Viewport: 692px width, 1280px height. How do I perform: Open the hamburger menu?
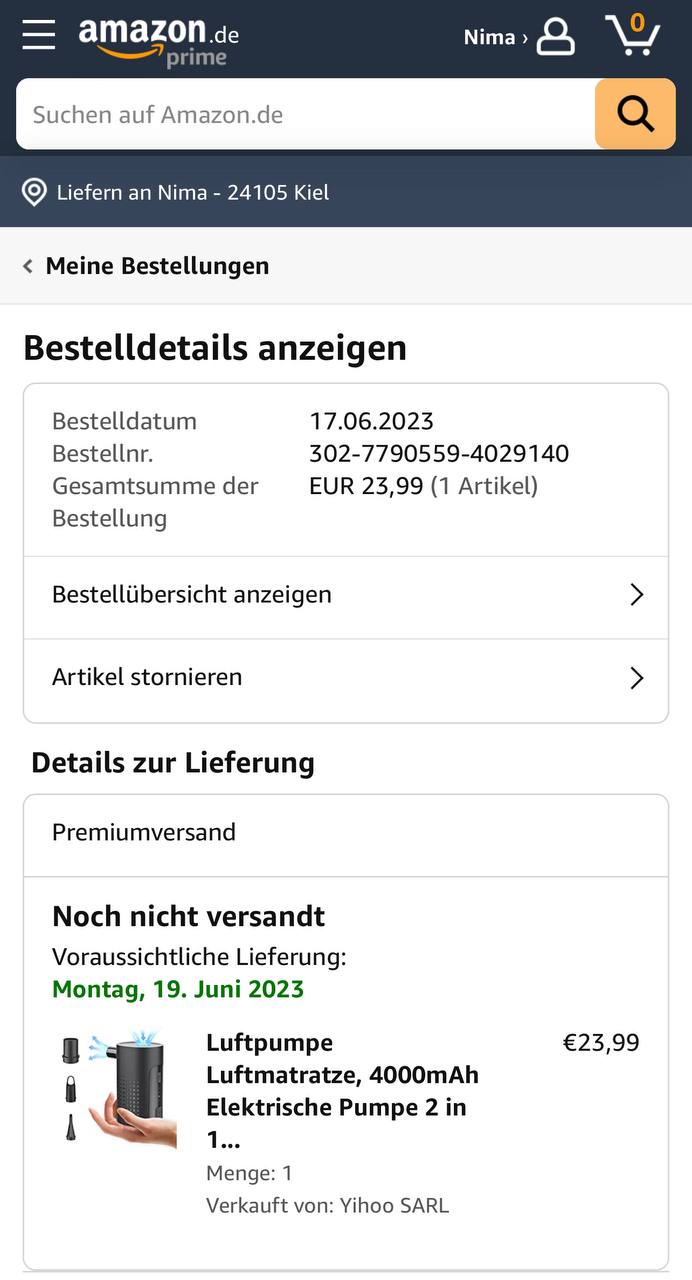(x=39, y=35)
